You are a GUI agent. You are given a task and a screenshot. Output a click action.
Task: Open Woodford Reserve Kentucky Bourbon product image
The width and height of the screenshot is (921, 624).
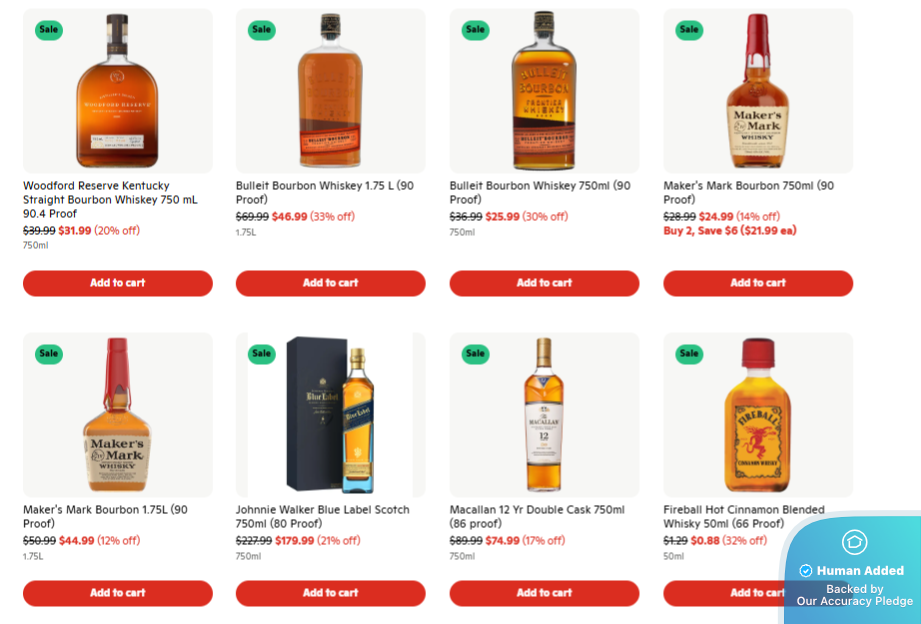coord(118,92)
